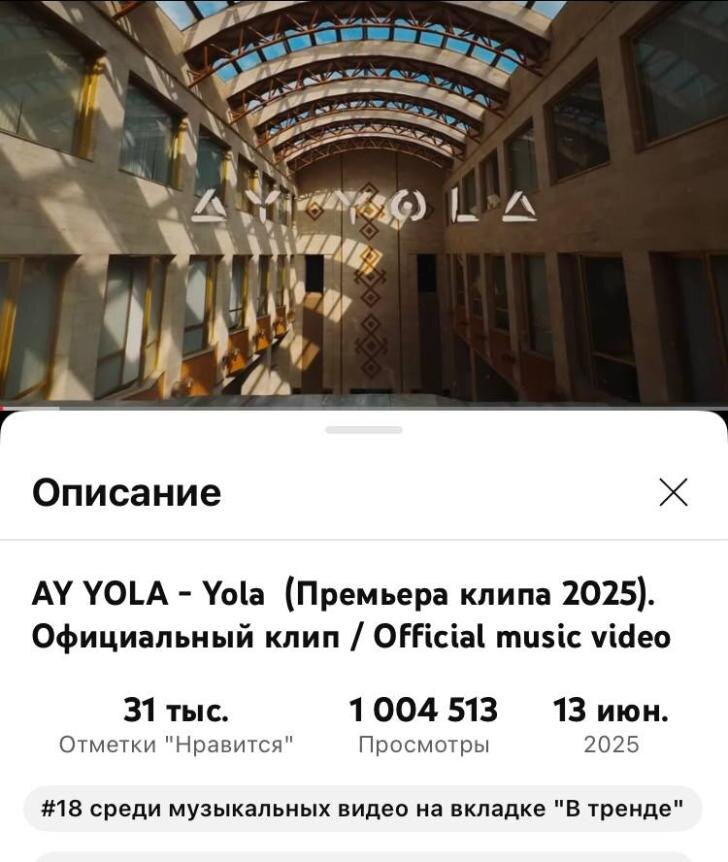Close the Описание panel

(x=673, y=492)
